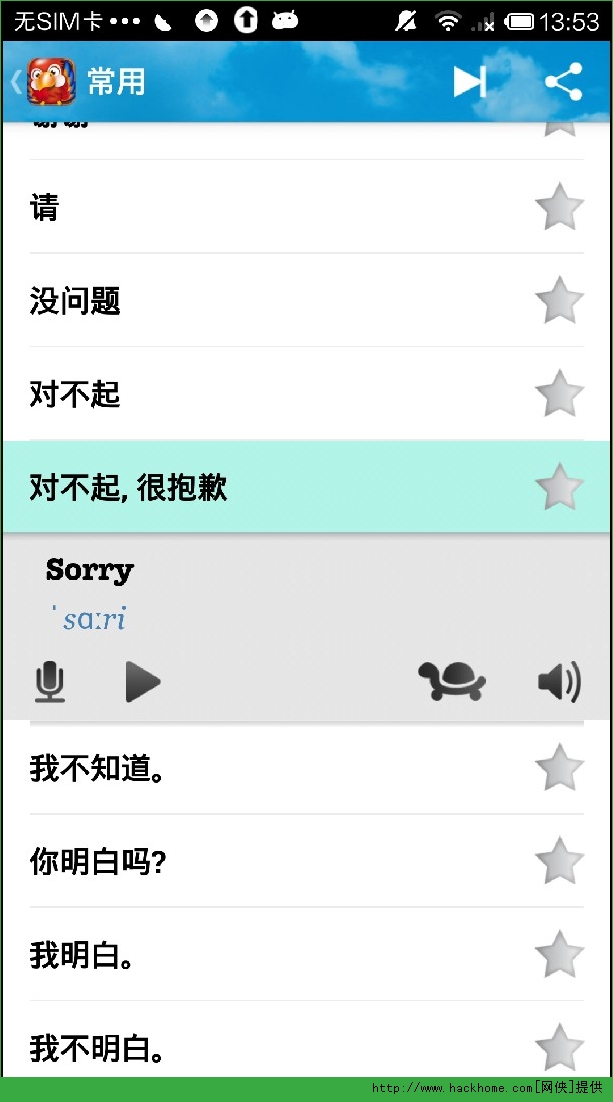
Task: Open the phrase 我明白。
Action: (x=82, y=955)
